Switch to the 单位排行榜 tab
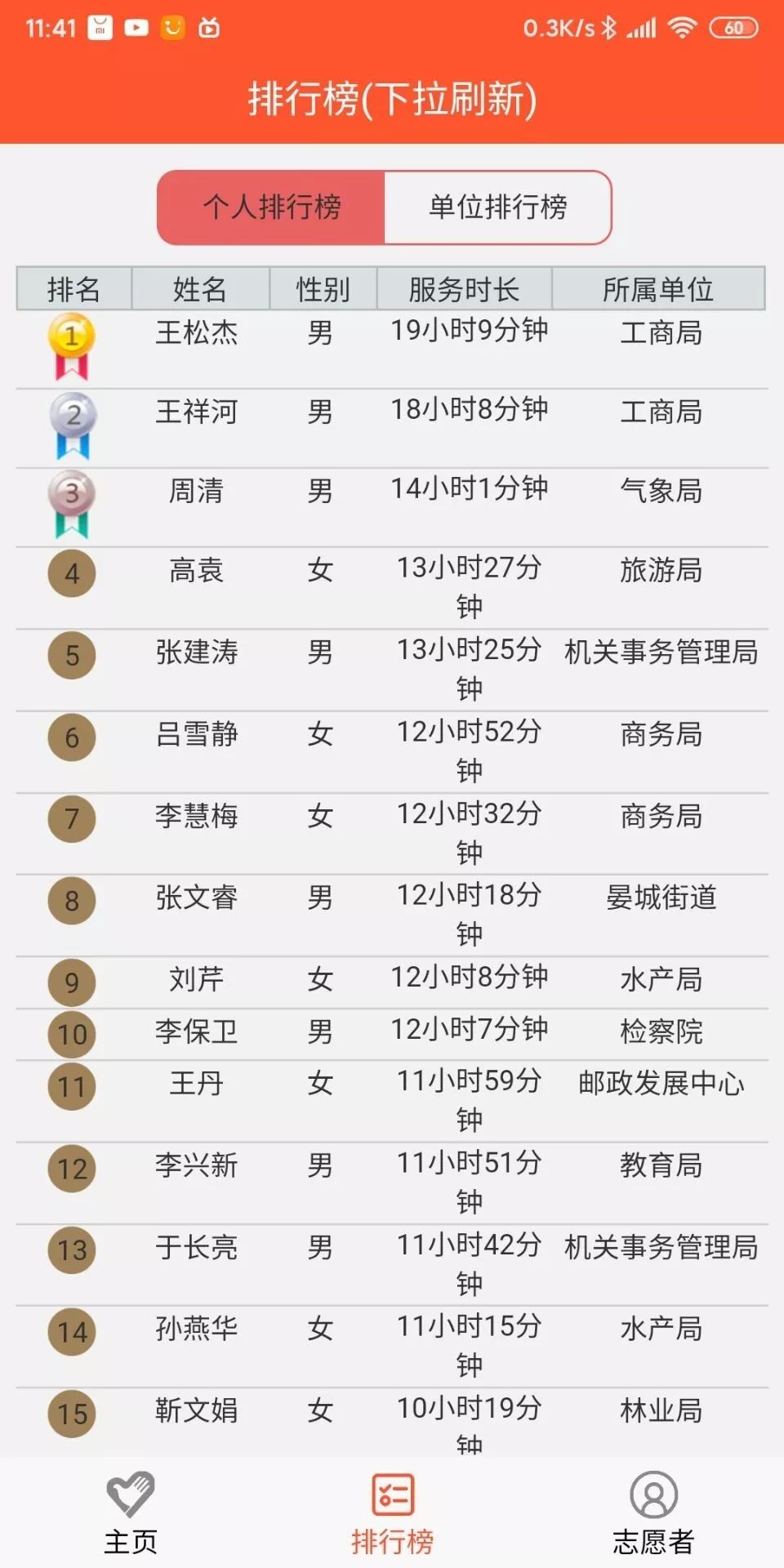784x1568 pixels. click(497, 207)
